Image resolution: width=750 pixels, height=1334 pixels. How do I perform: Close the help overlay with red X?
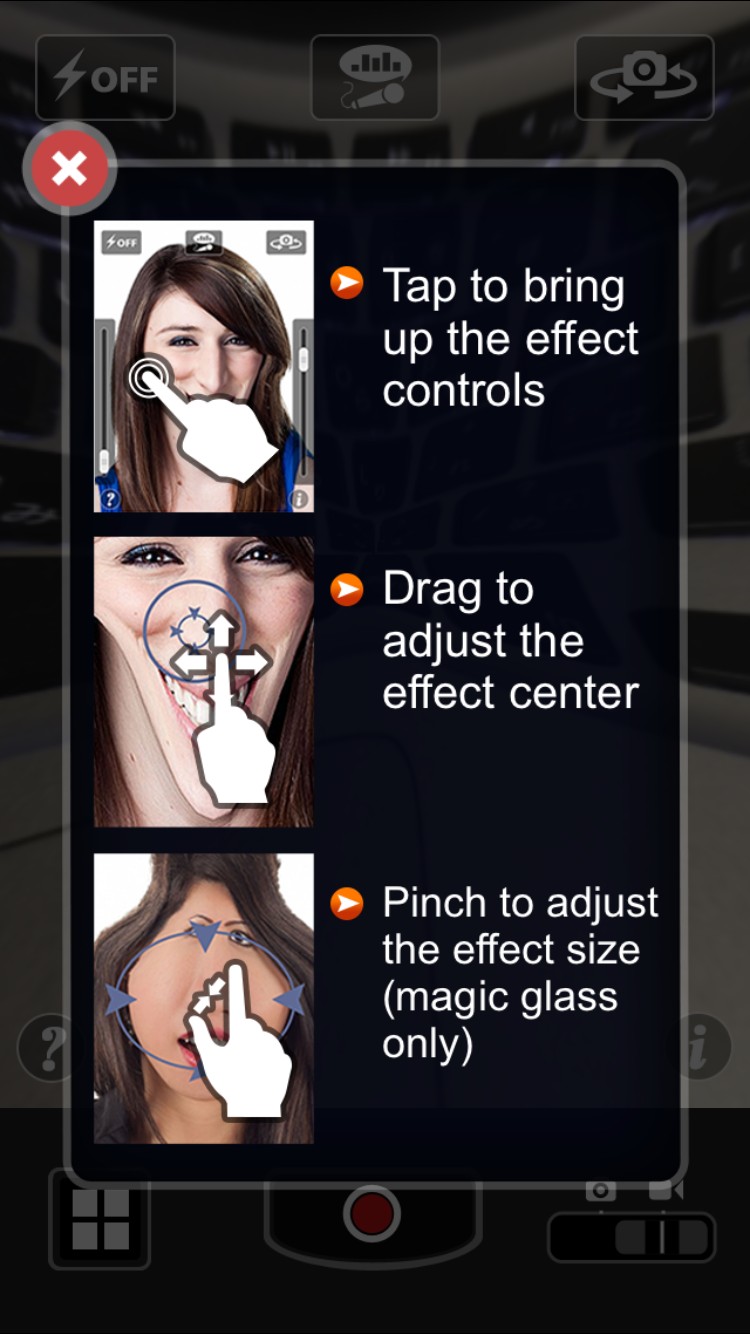click(x=69, y=169)
